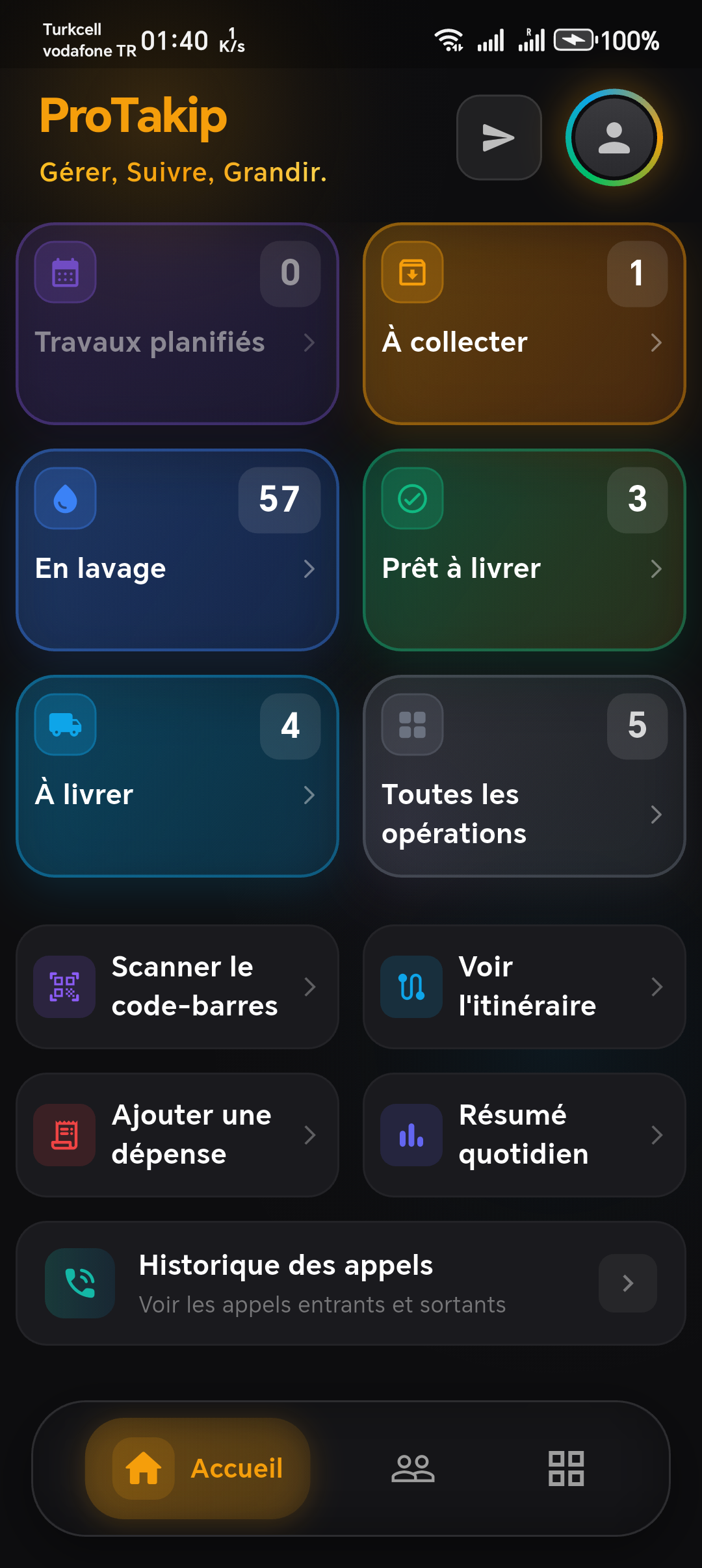Open the grid menu in the bottom bar
The height and width of the screenshot is (1568, 702).
(565, 1469)
